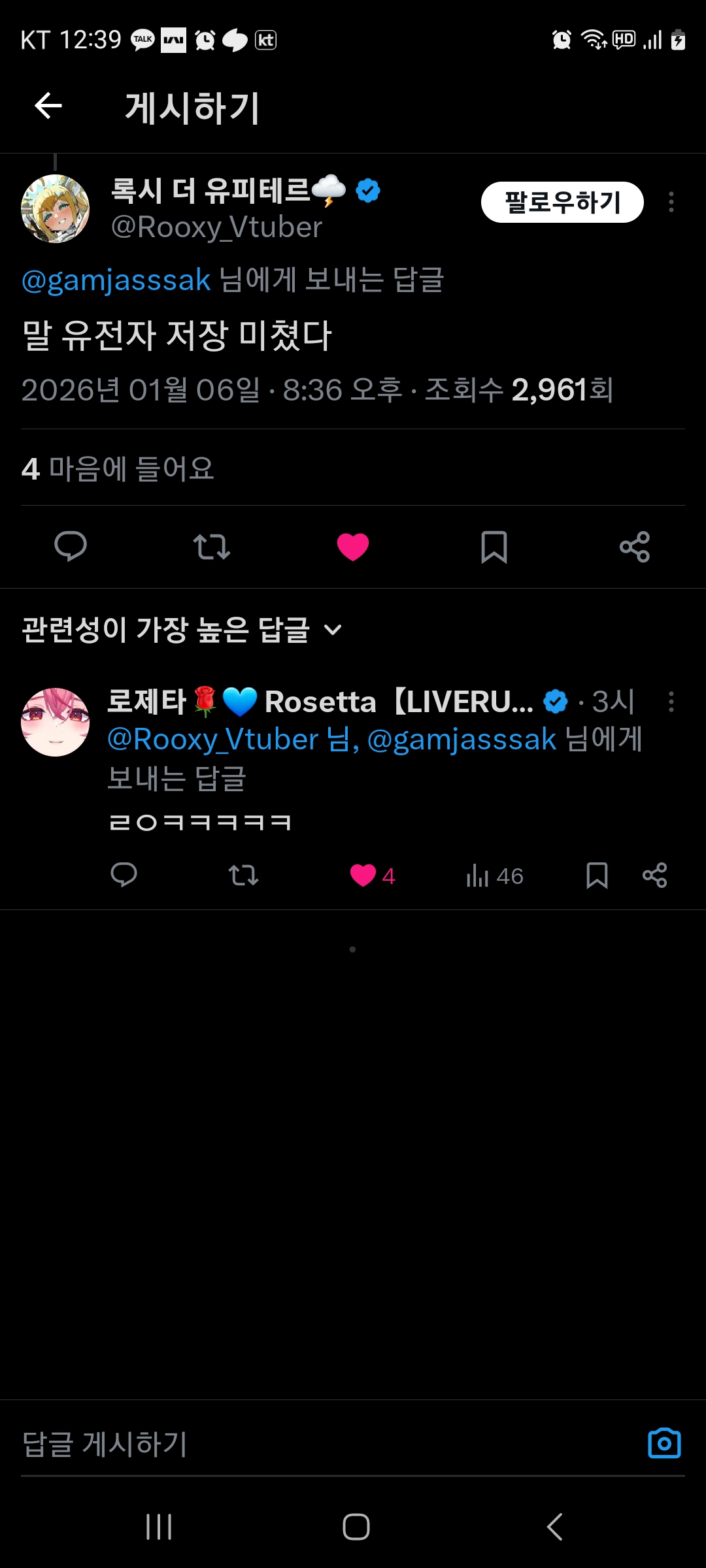Image resolution: width=706 pixels, height=1568 pixels.
Task: Open 록시 더 유피테르's profile picture
Action: (56, 208)
